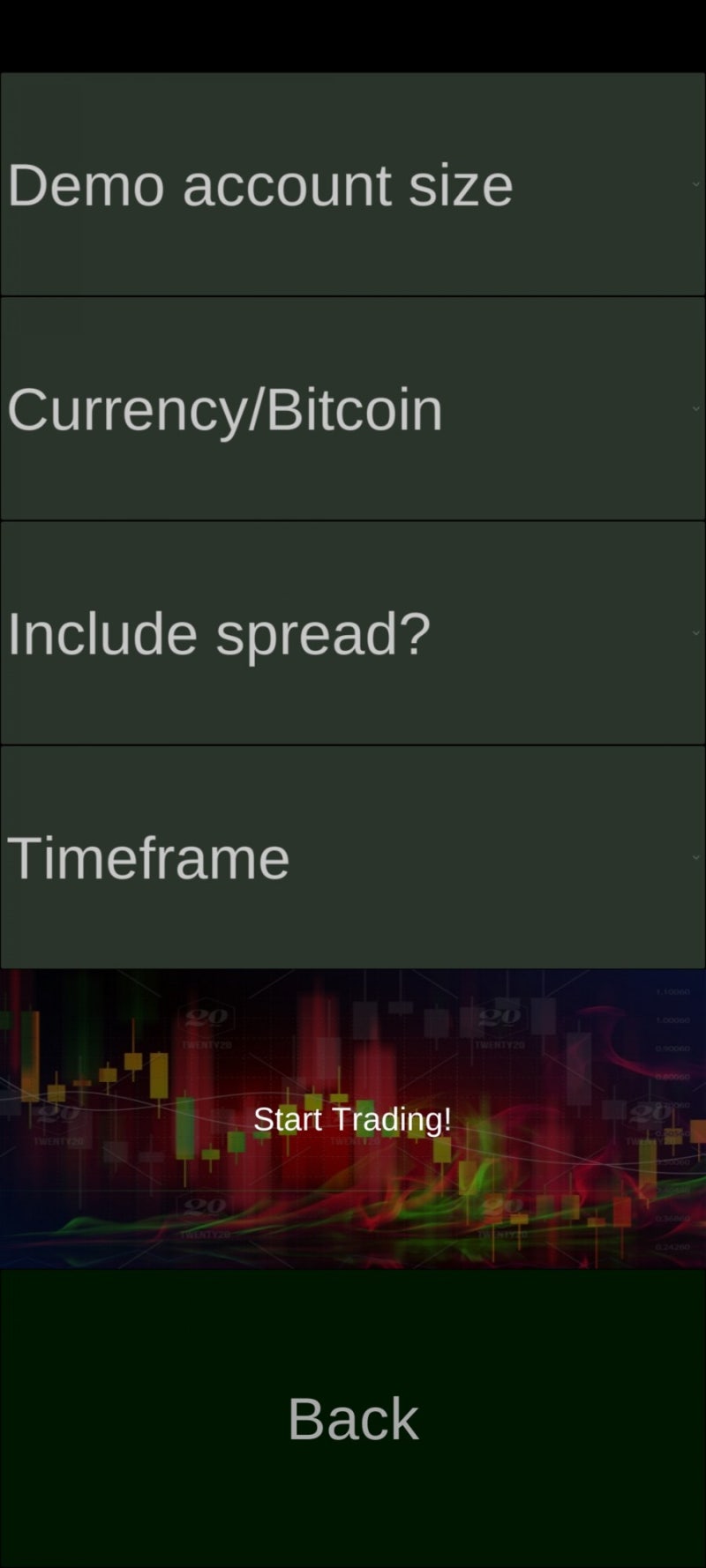This screenshot has height=1568, width=706.
Task: Expand the Include spread? dropdown
Action: [353, 633]
